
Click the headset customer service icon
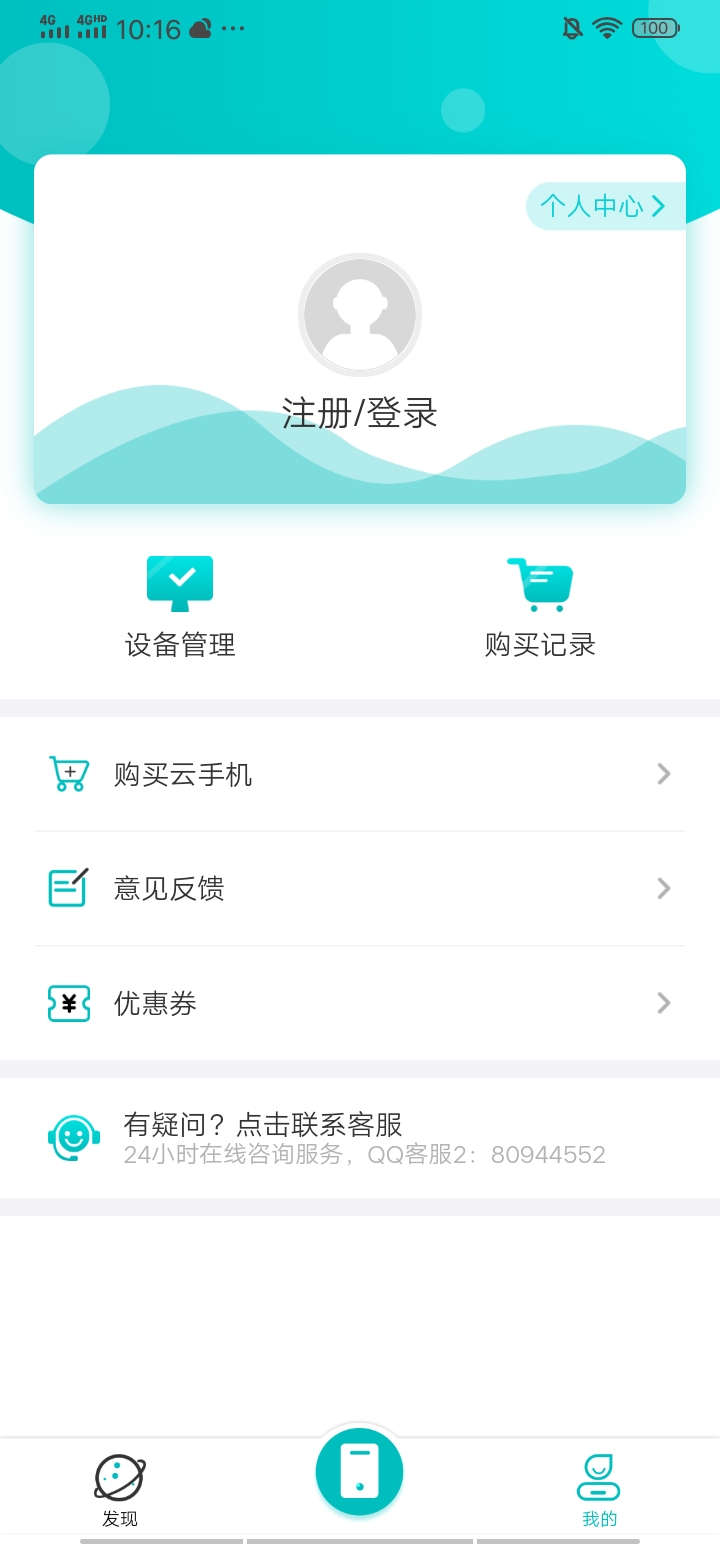pyautogui.click(x=72, y=1137)
